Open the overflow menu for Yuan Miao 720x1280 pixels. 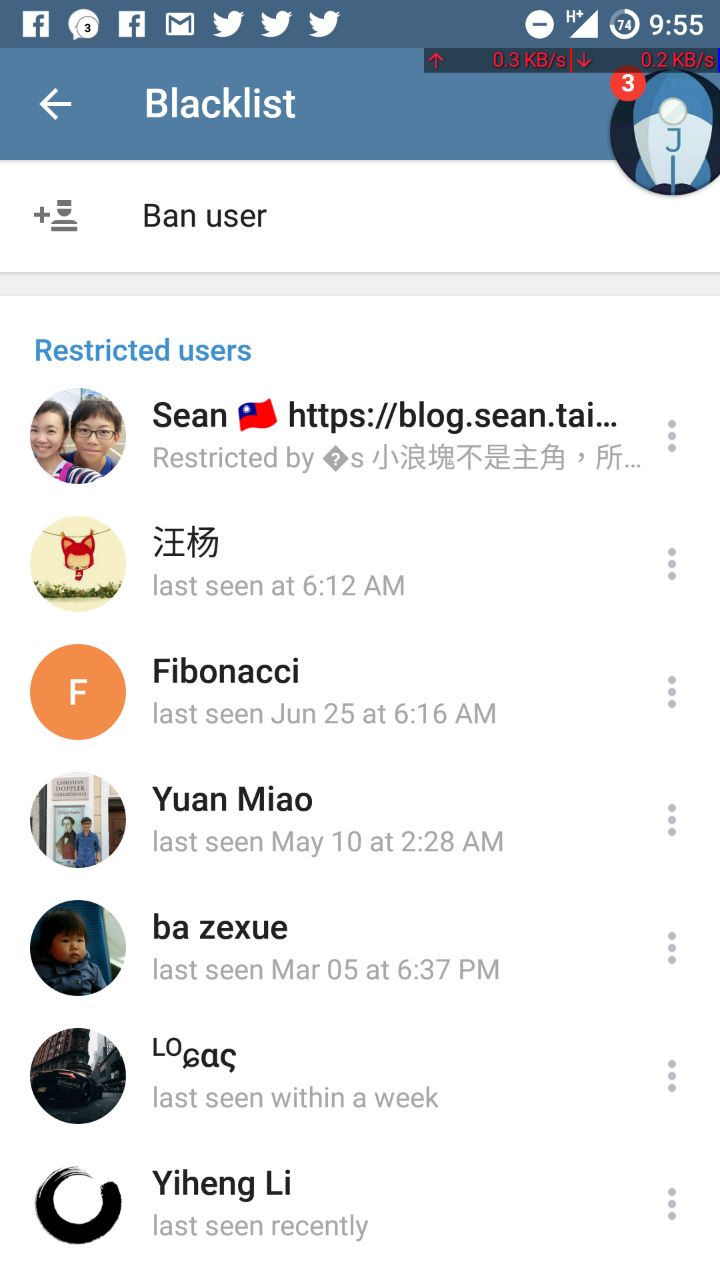pyautogui.click(x=671, y=820)
